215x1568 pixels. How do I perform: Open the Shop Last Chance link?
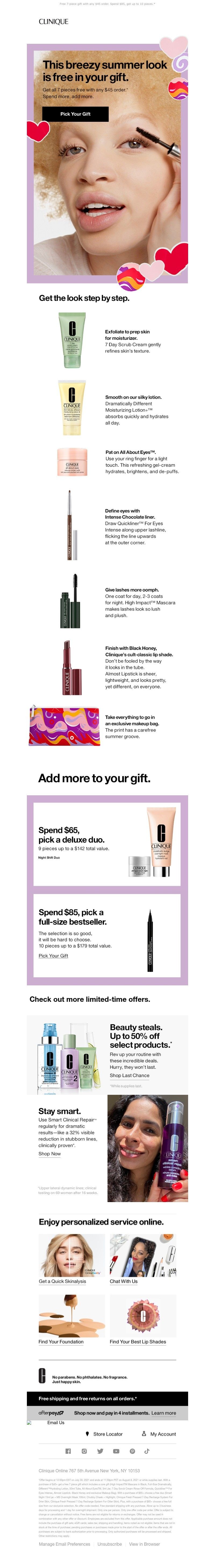click(129, 1075)
